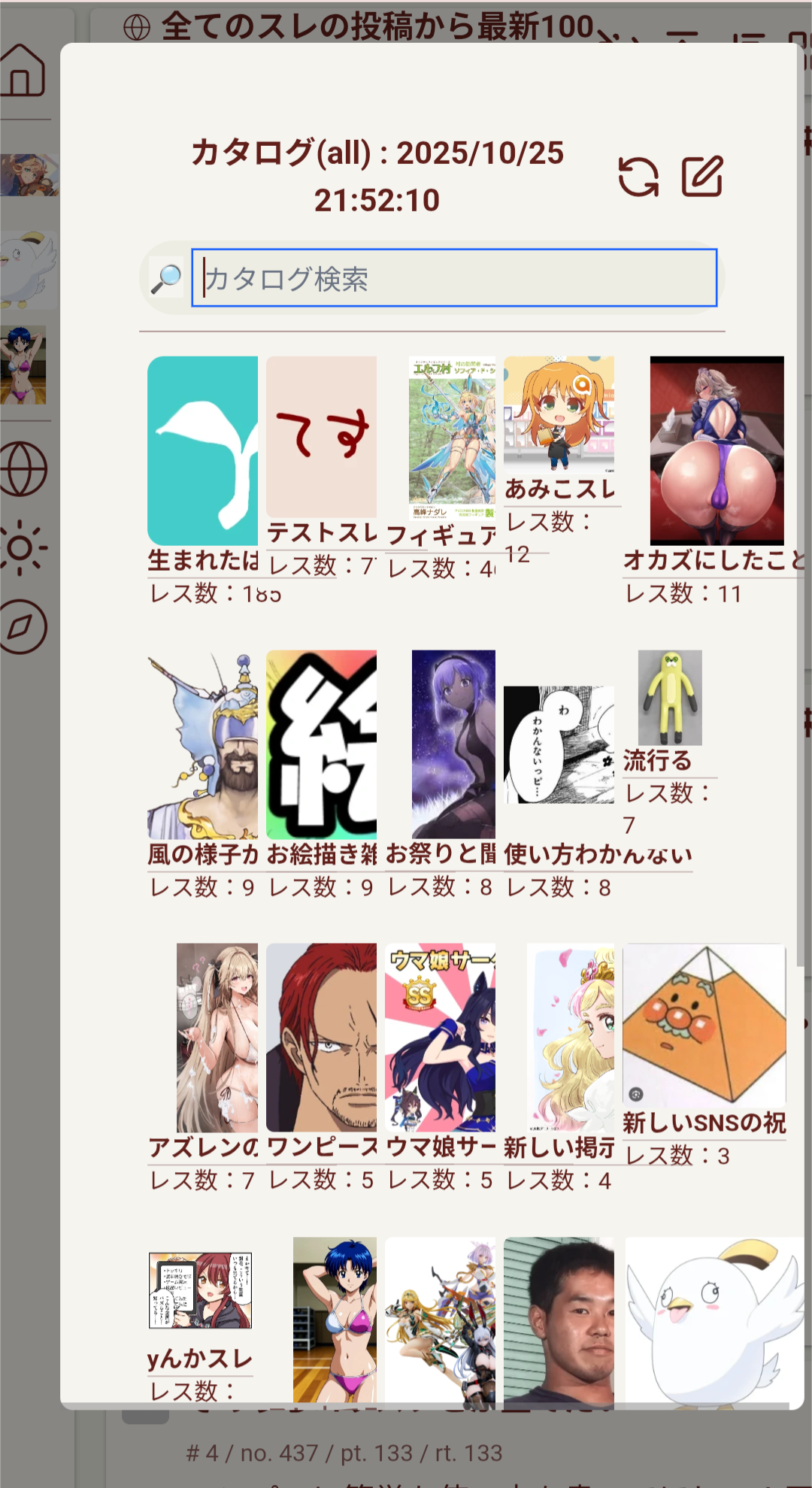Open the お祭りと thread
Image resolution: width=812 pixels, height=1488 pixels.
click(453, 745)
